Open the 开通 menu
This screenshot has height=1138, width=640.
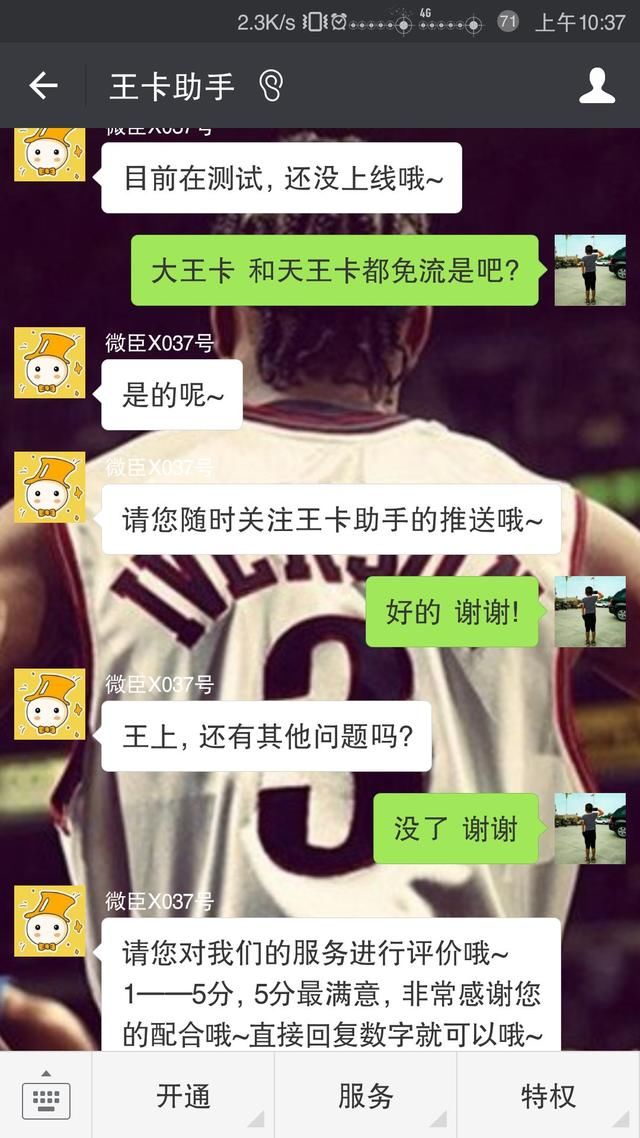click(x=183, y=1096)
